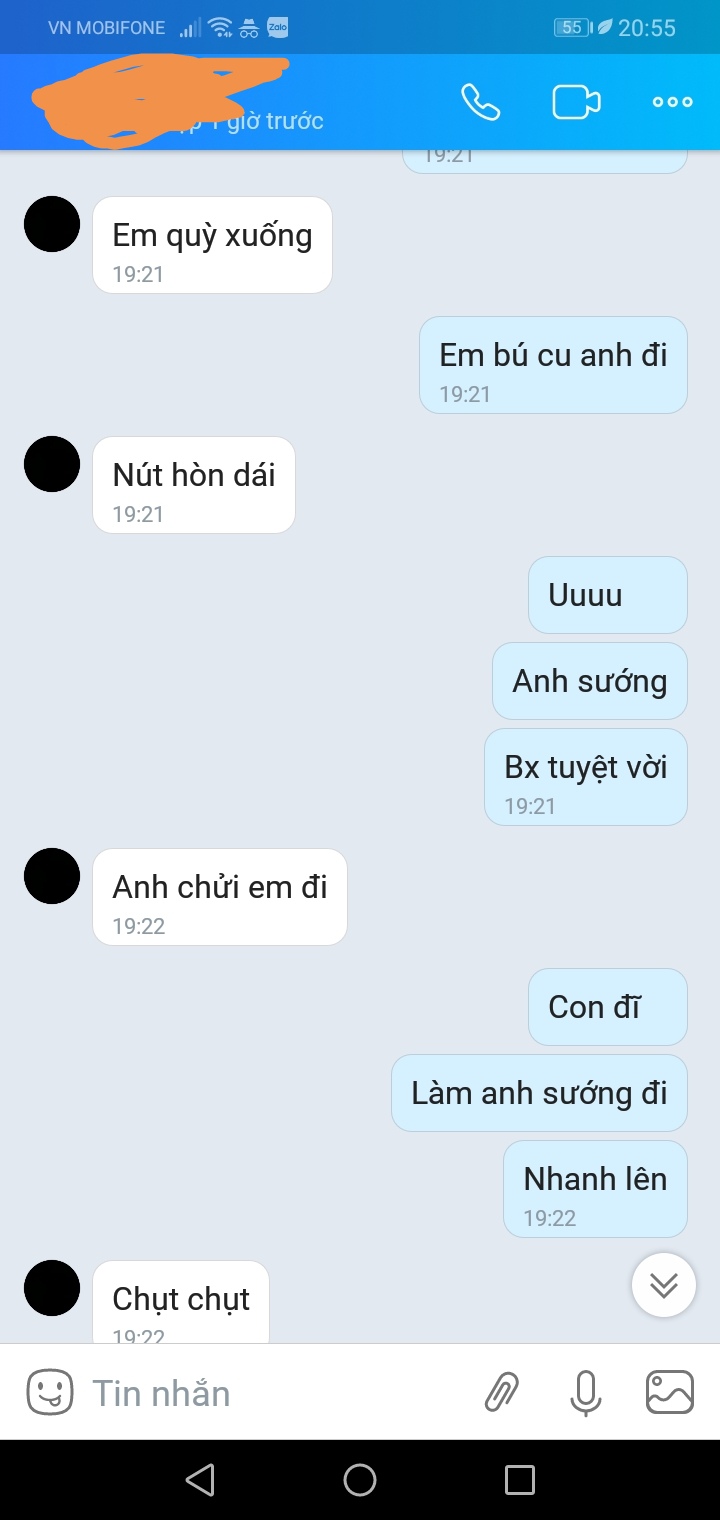Viewport: 720px width, 1520px height.
Task: Go back using the system back button
Action: coord(200,1480)
